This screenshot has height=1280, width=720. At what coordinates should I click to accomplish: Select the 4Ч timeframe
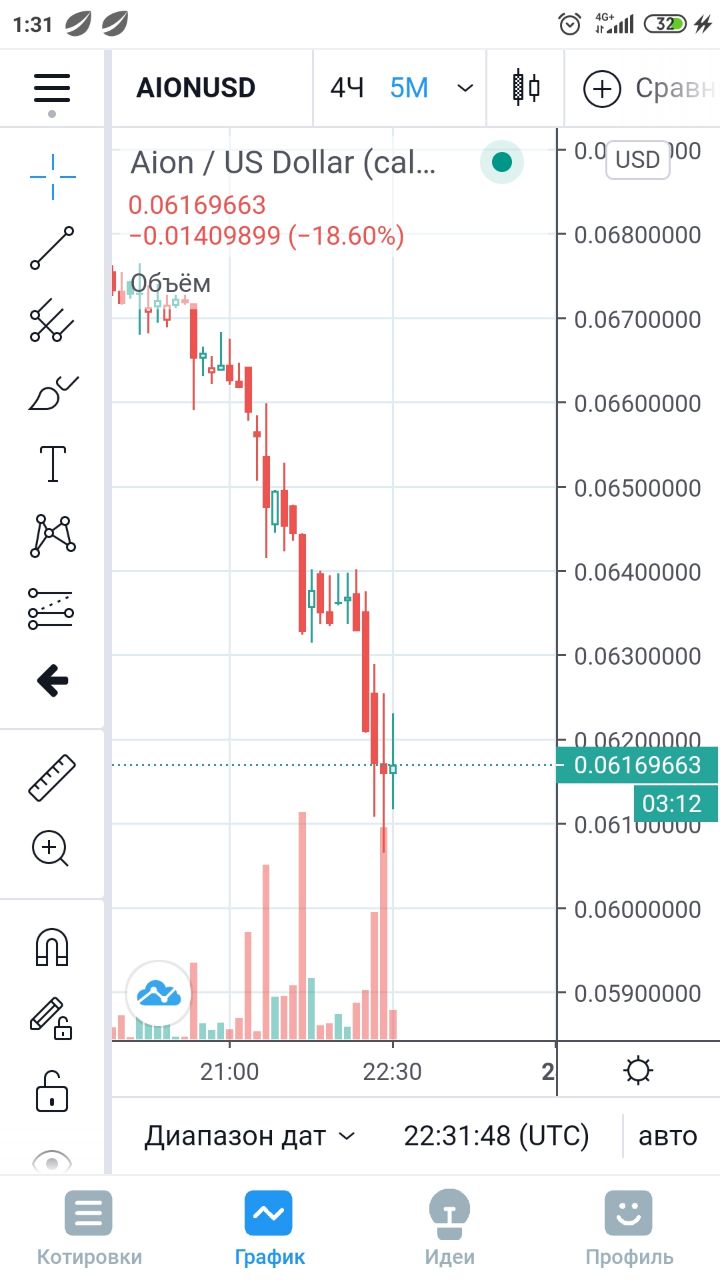click(347, 88)
